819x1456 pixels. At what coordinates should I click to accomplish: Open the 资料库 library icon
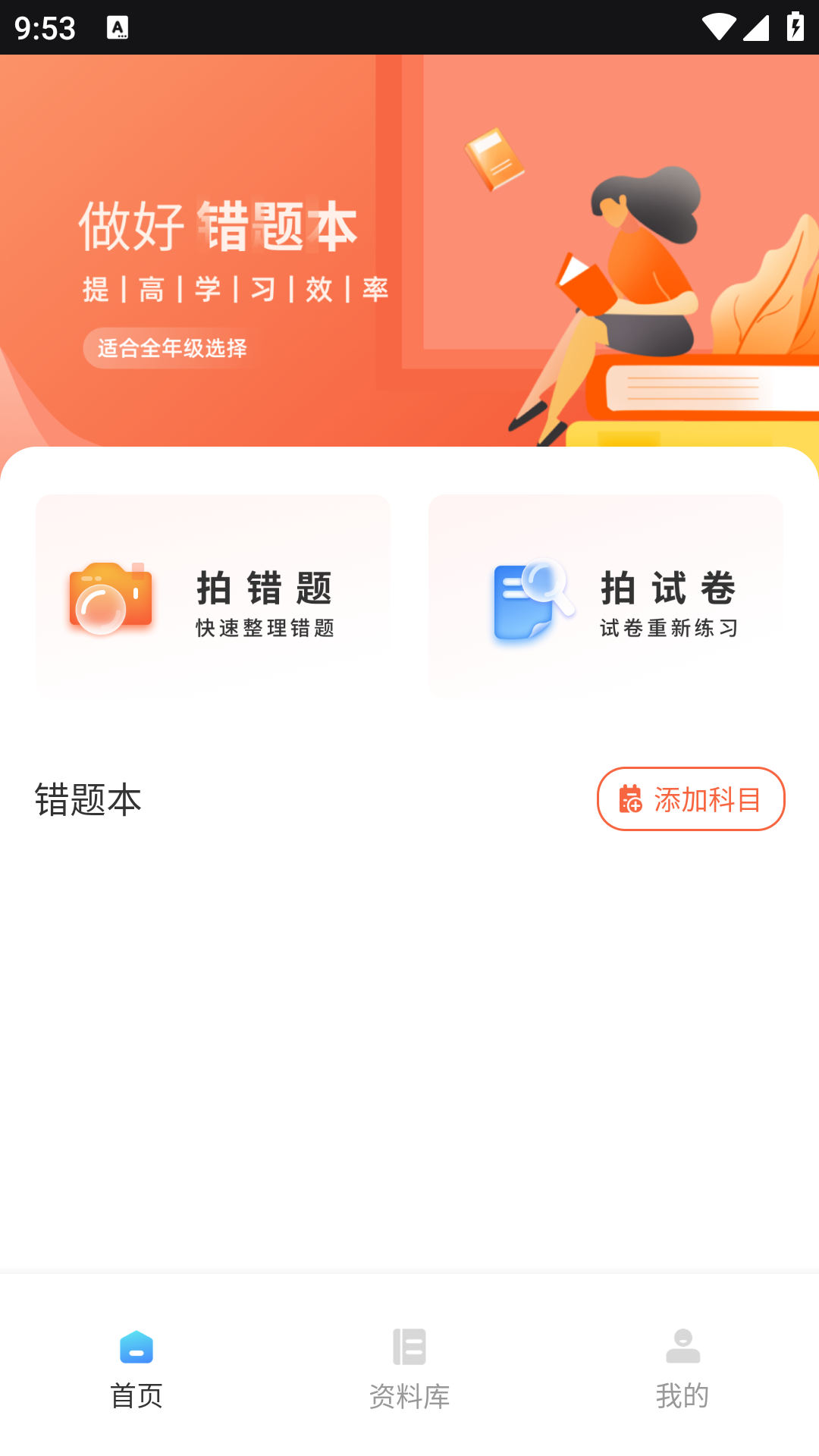point(409,1349)
